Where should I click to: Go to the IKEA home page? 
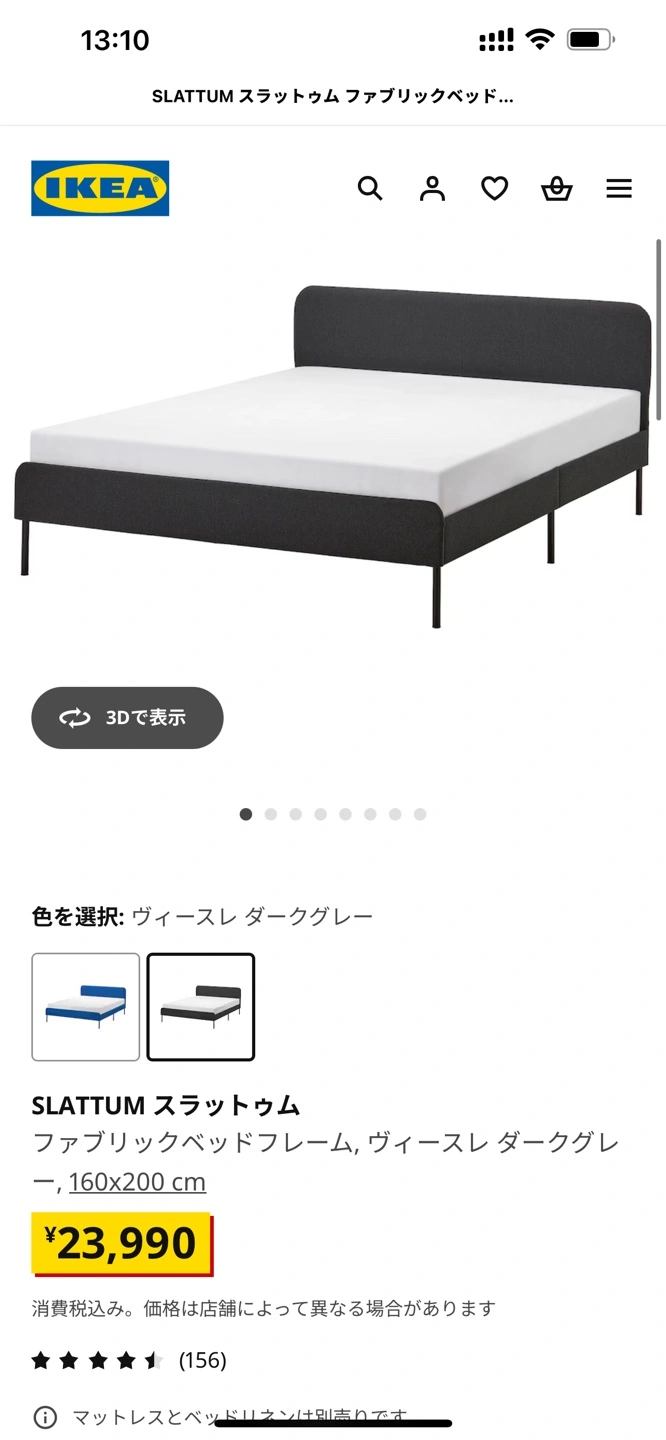pyautogui.click(x=100, y=188)
